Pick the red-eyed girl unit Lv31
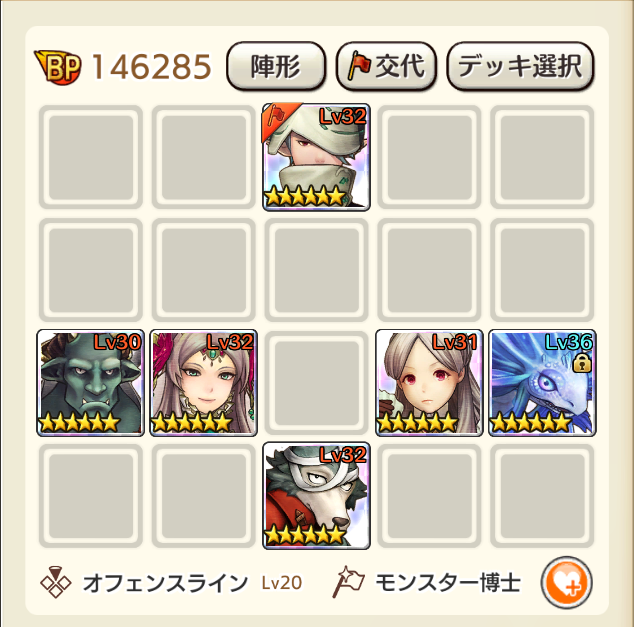 pyautogui.click(x=430, y=383)
